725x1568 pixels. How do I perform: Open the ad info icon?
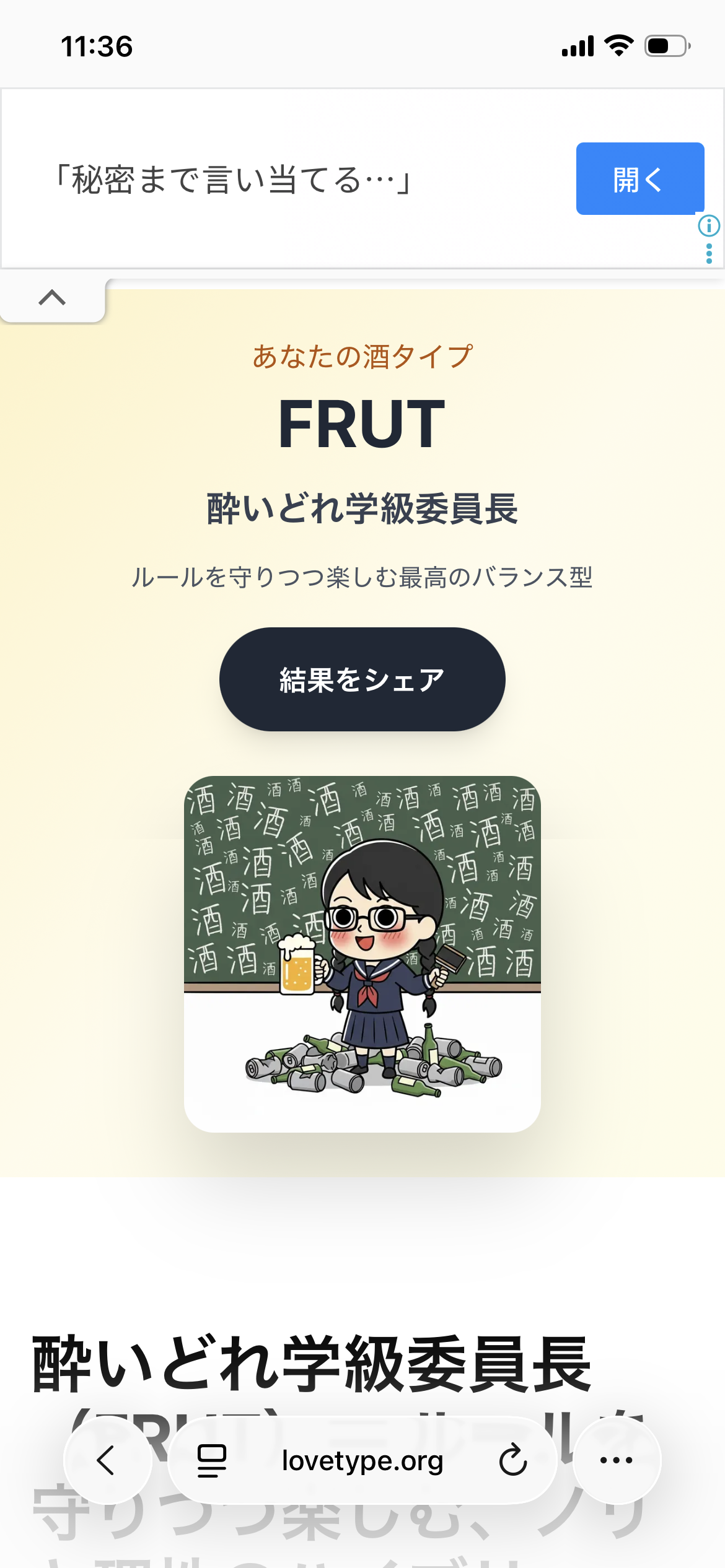709,225
